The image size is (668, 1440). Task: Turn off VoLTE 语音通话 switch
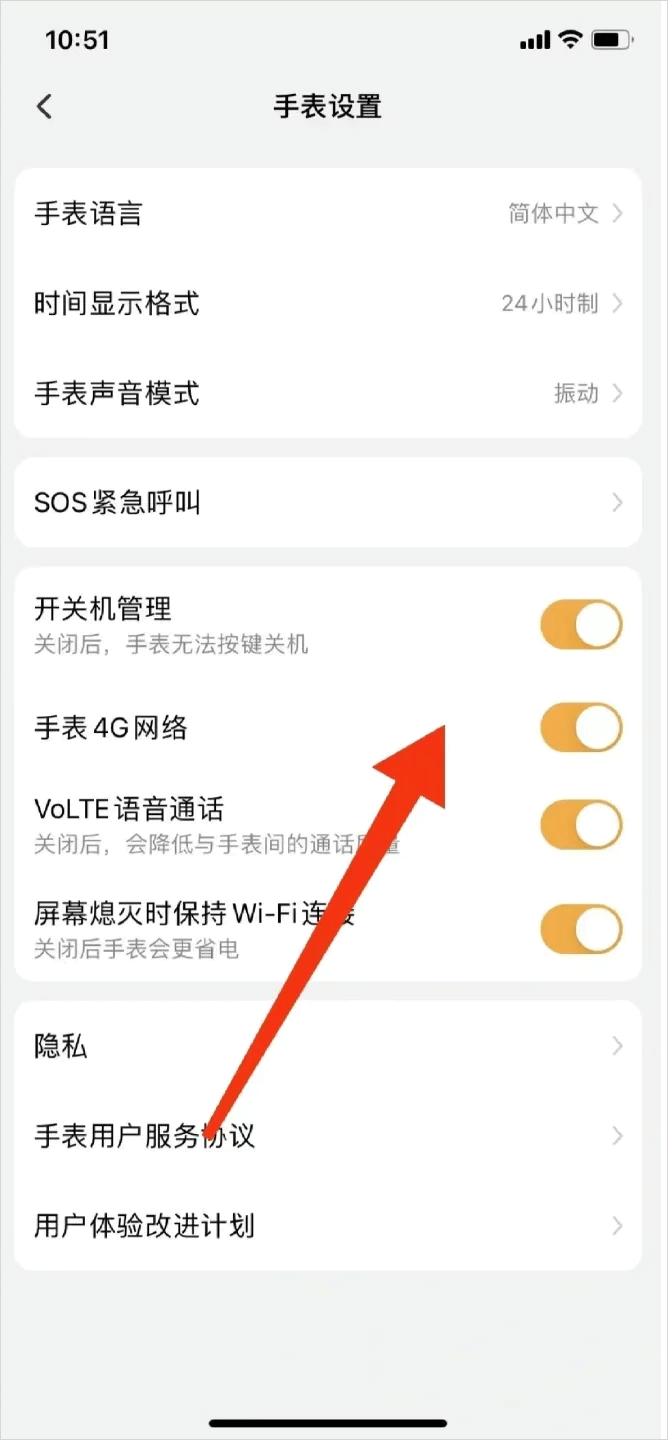tap(581, 825)
